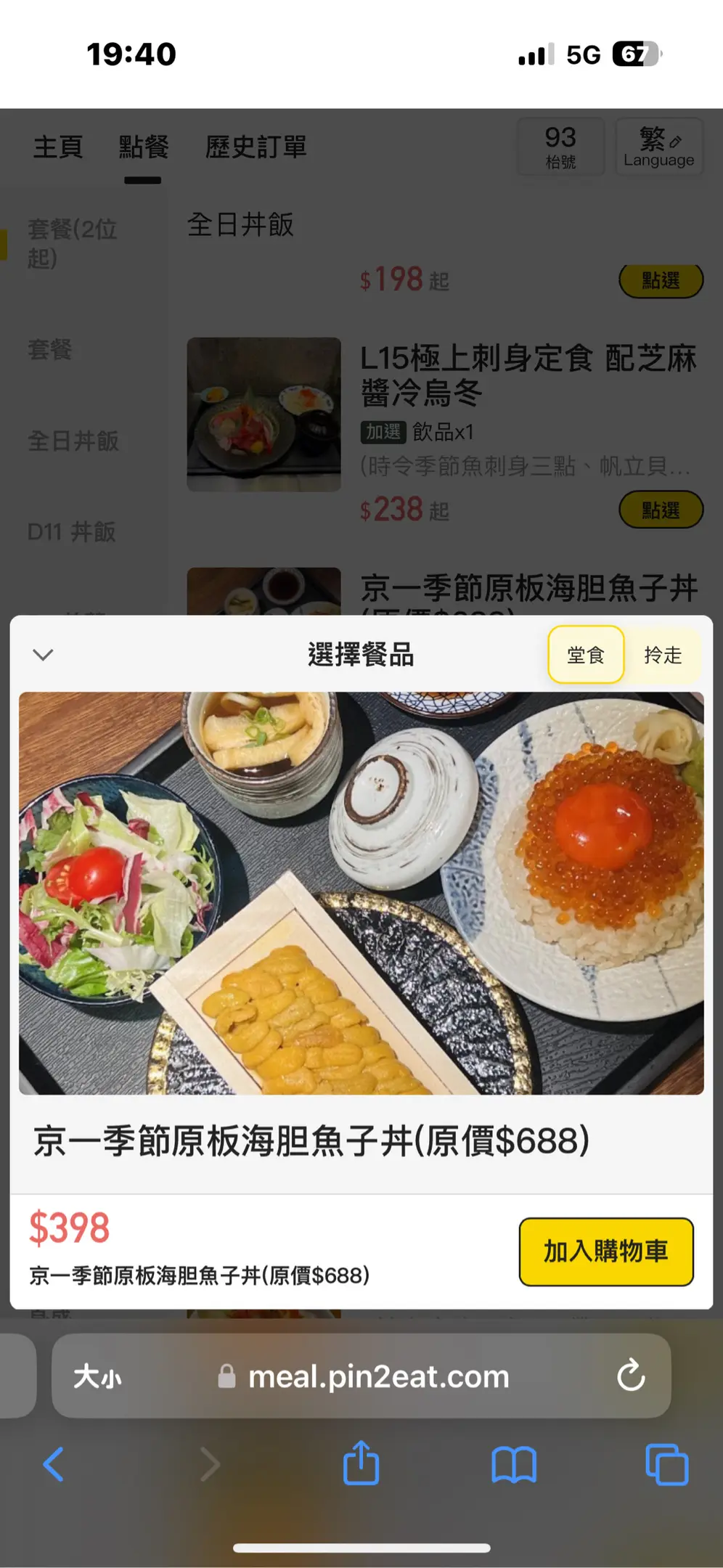
Task: Go back to the previous page
Action: click(x=54, y=1464)
